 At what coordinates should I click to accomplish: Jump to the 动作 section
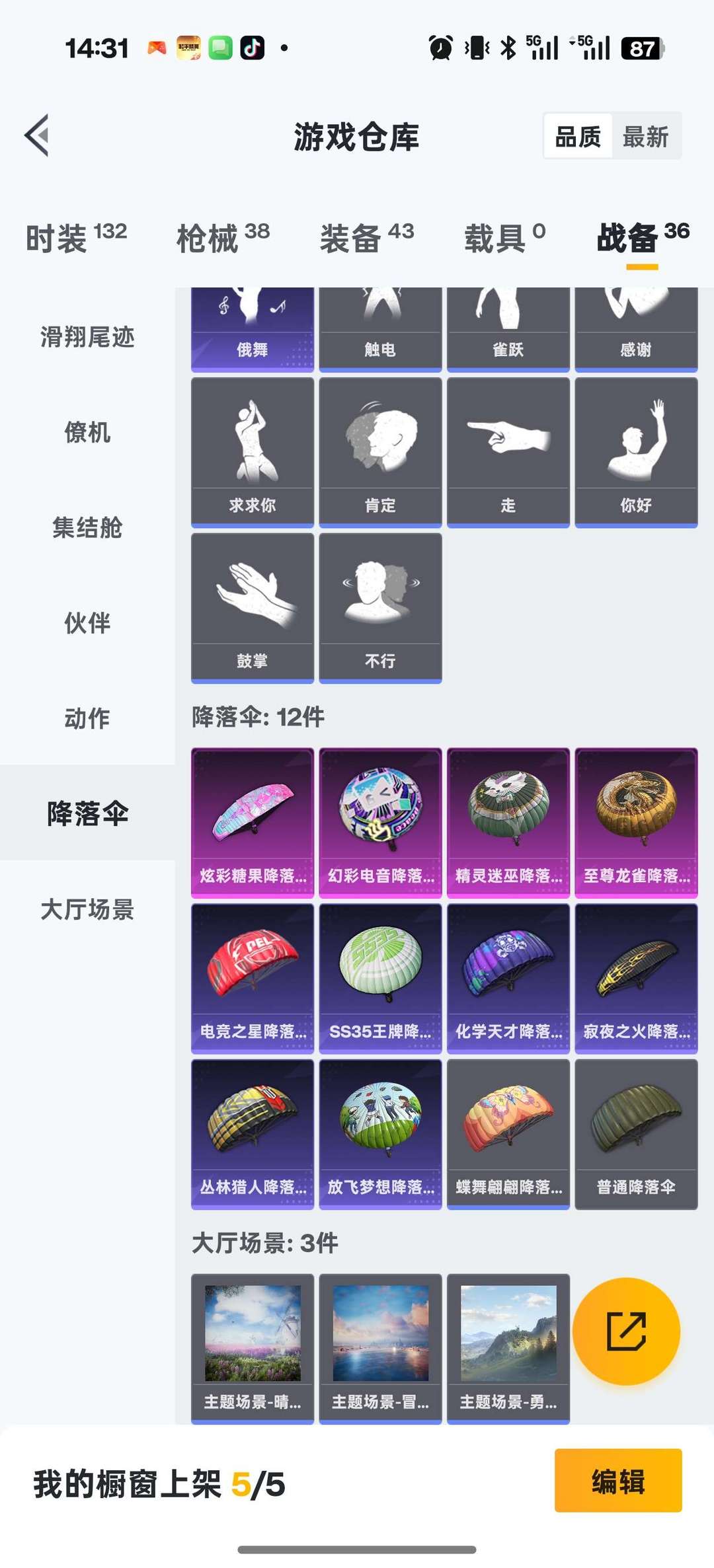coord(87,718)
